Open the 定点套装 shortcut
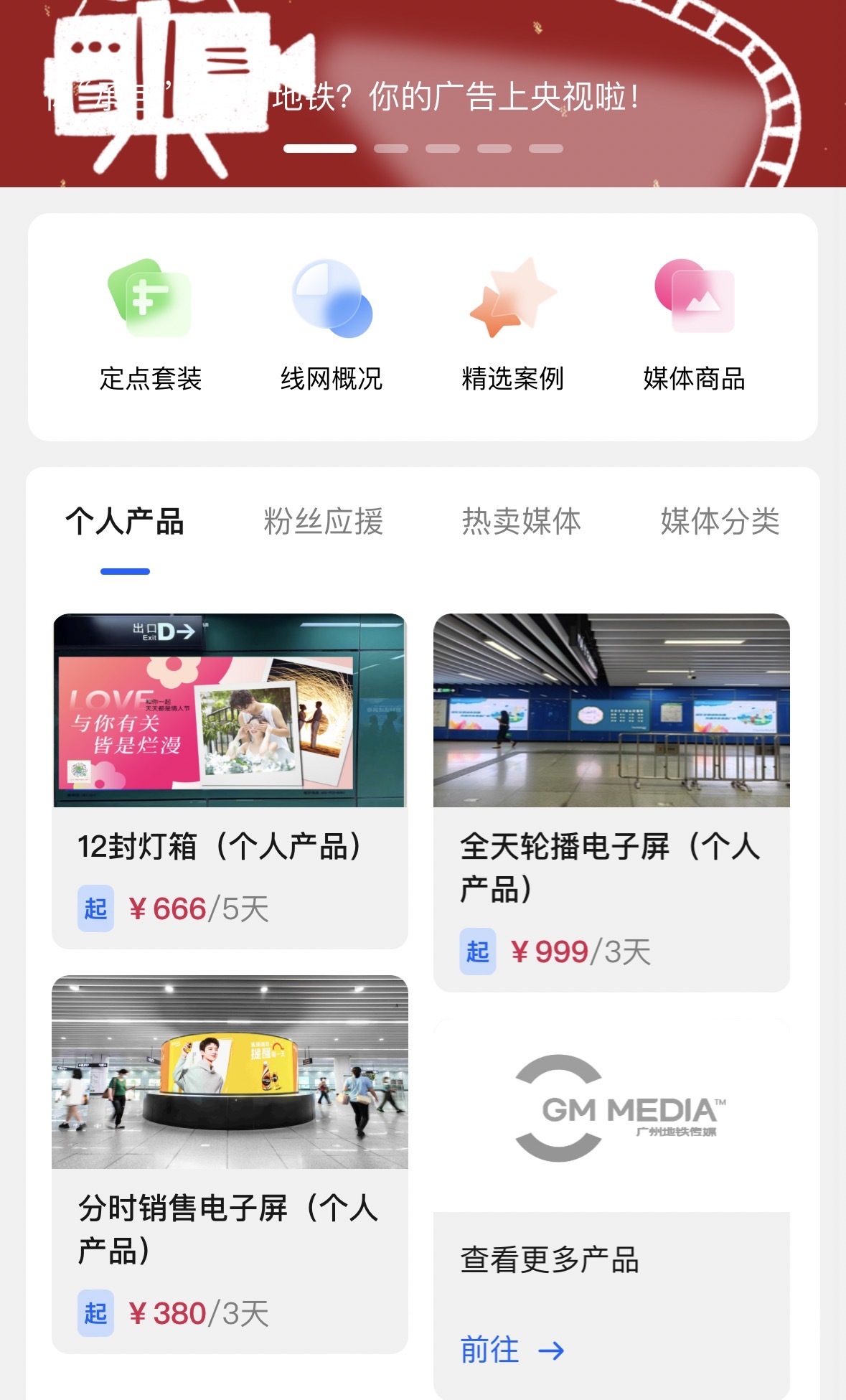Image resolution: width=846 pixels, height=1400 pixels. pos(150,324)
